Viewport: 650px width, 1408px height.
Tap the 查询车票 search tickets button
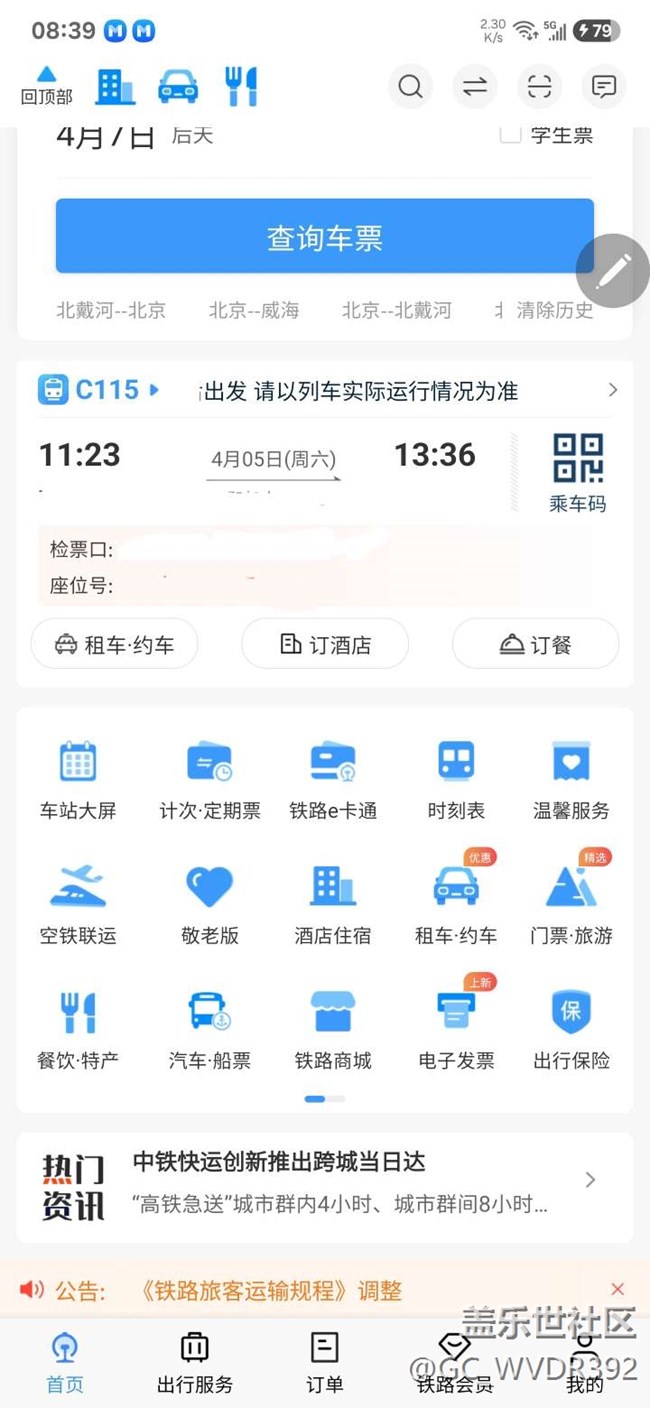tap(325, 236)
